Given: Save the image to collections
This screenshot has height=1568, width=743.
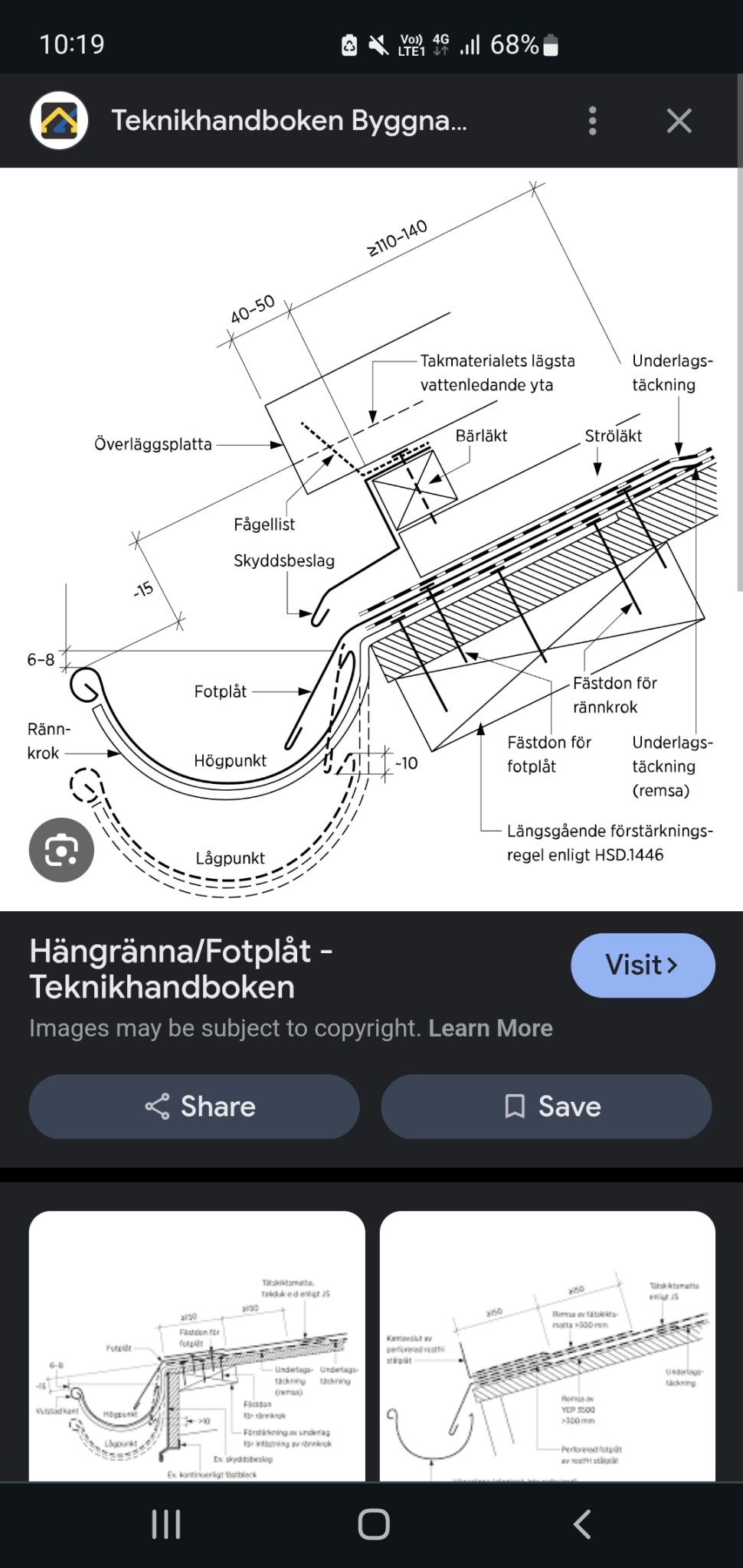Looking at the screenshot, I should 546,1106.
